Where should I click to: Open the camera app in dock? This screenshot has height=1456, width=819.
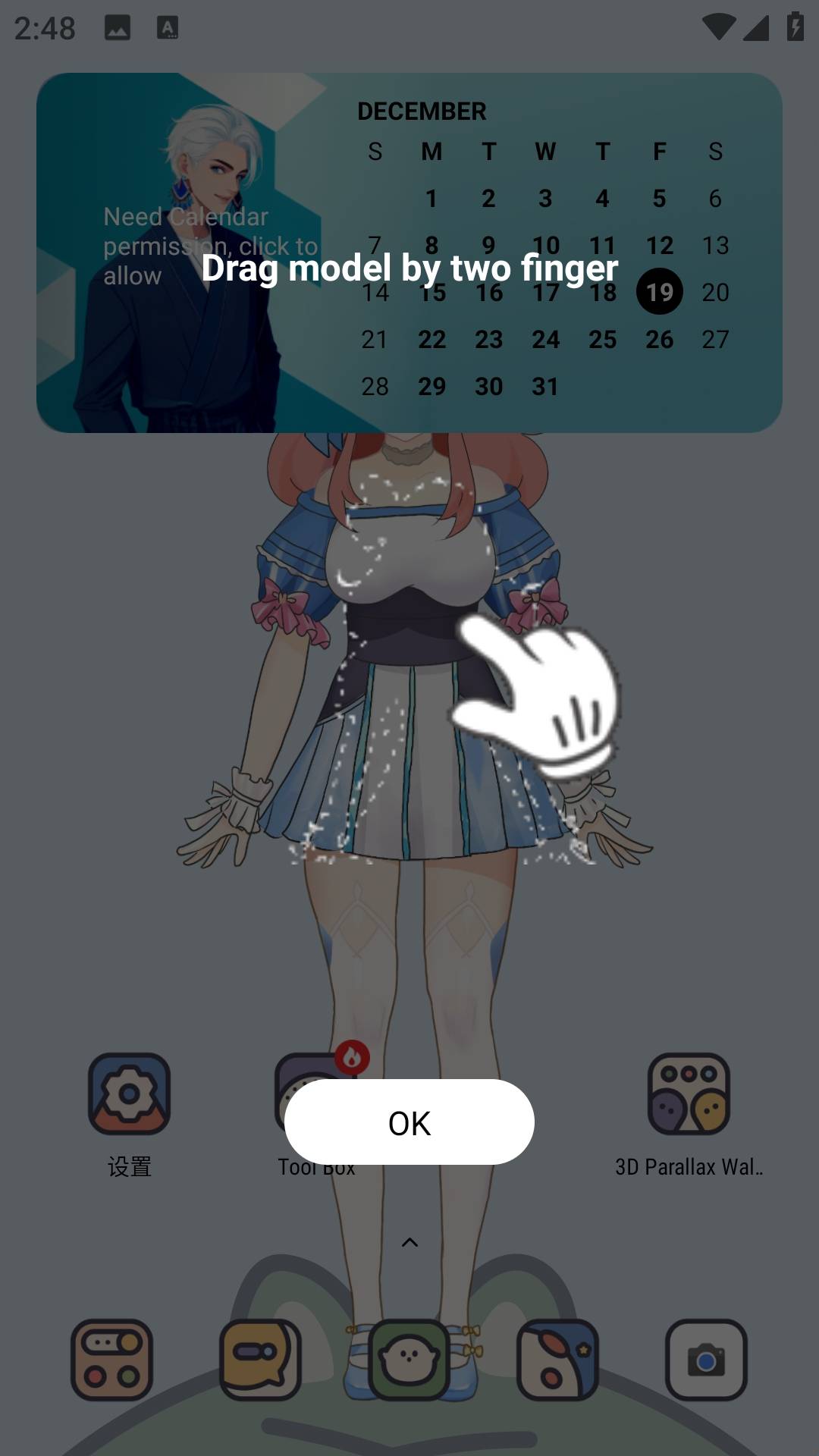click(706, 1360)
